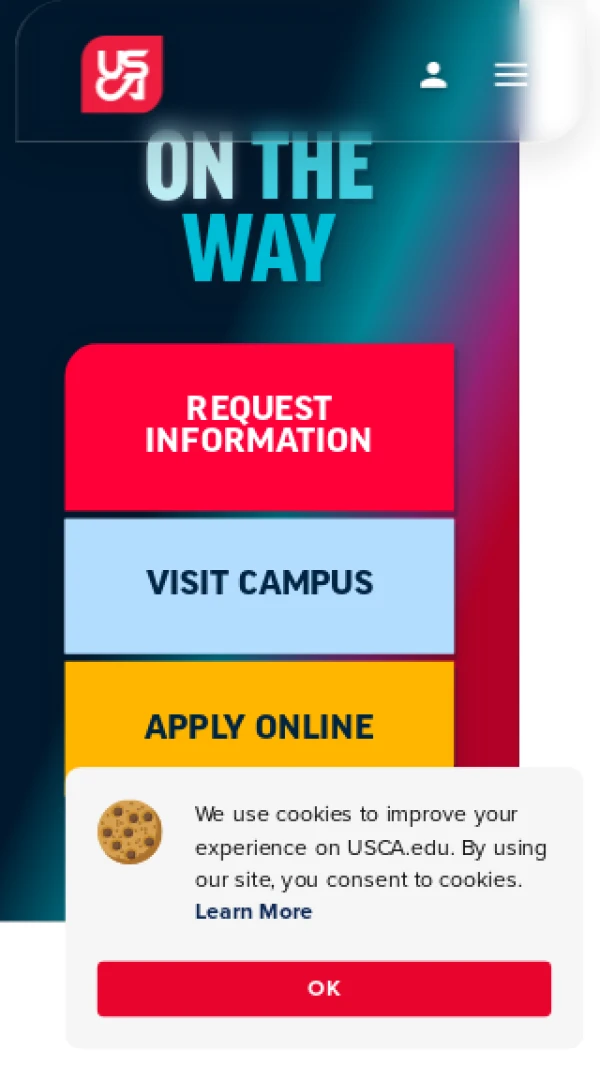600x1065 pixels.
Task: Open the hamburger navigation menu
Action: coord(510,75)
